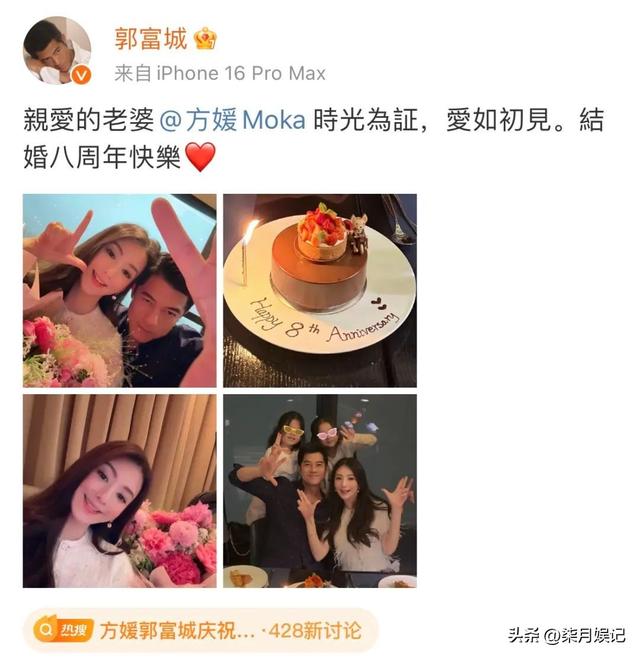Image resolution: width=640 pixels, height=658 pixels.
Task: Open the profile avatar of 郭富城
Action: (x=56, y=51)
